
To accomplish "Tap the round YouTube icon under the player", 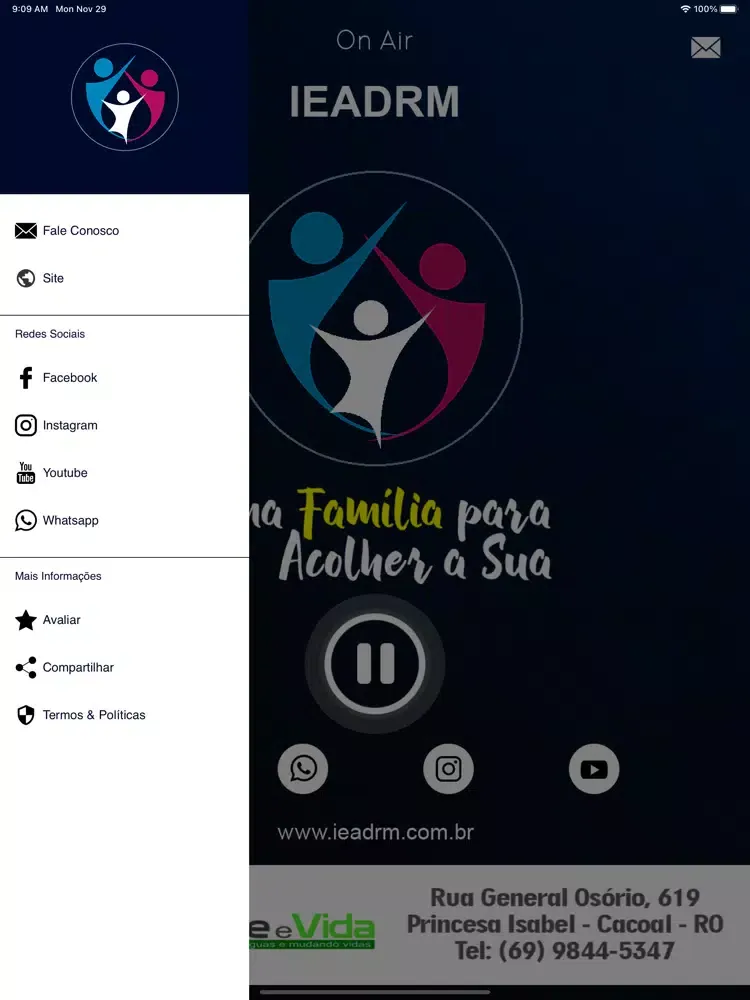I will pos(594,769).
